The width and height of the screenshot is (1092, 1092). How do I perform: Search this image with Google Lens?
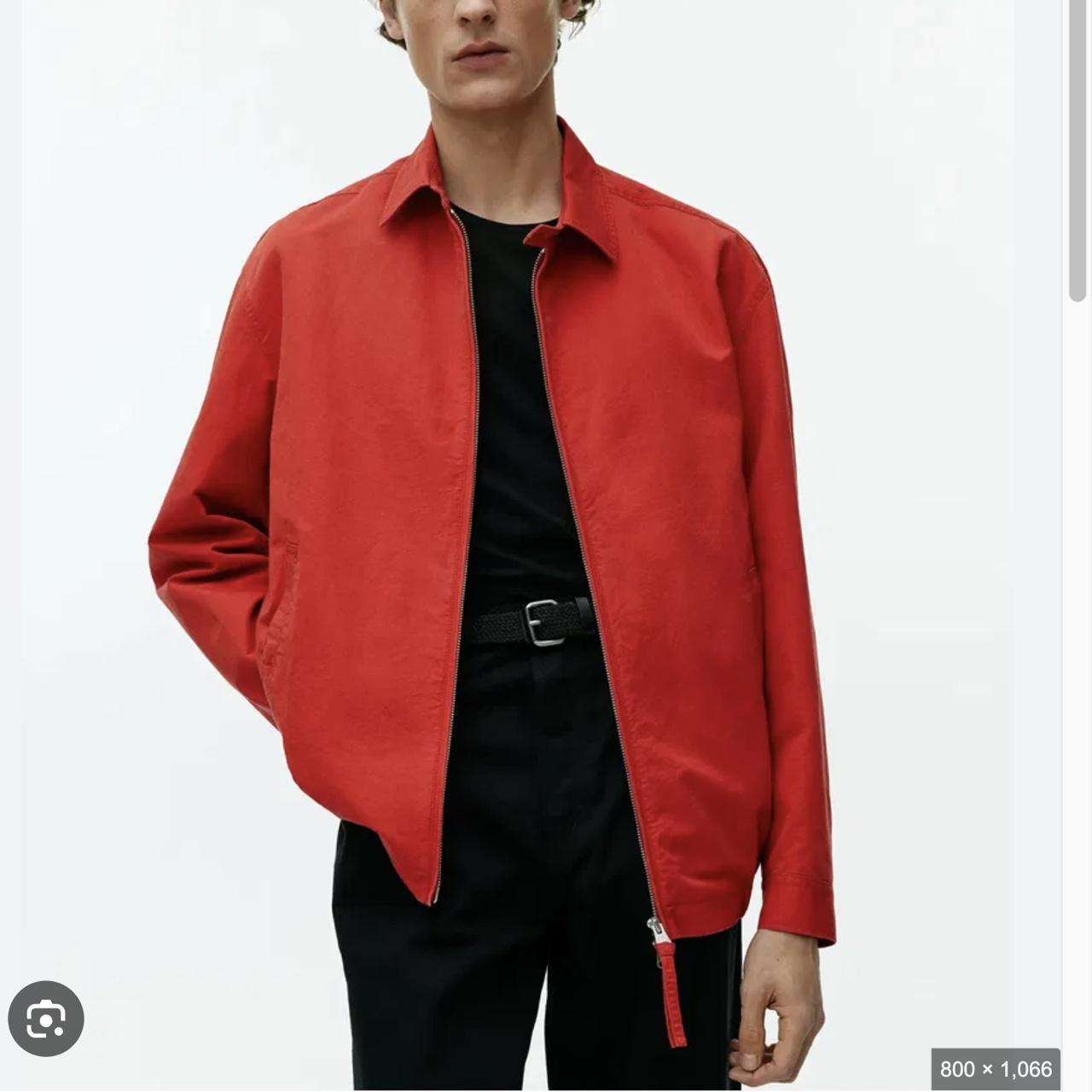point(46,1018)
